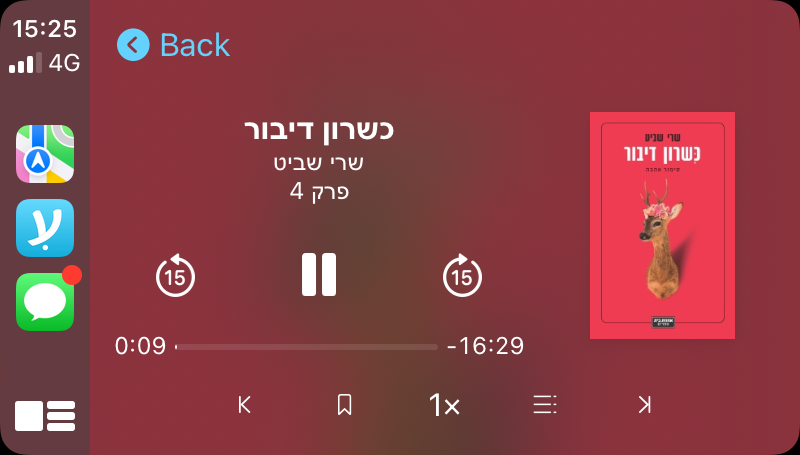Go back with the Back button
The width and height of the screenshot is (800, 455).
point(173,45)
